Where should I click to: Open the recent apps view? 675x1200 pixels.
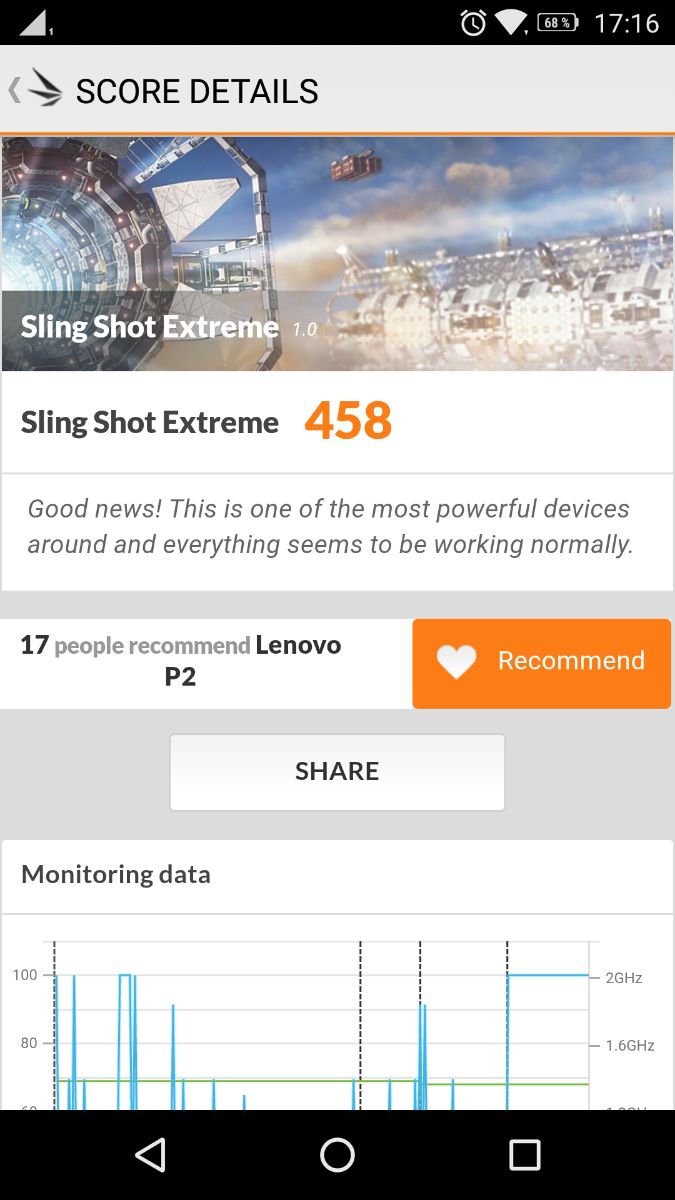tap(524, 1155)
